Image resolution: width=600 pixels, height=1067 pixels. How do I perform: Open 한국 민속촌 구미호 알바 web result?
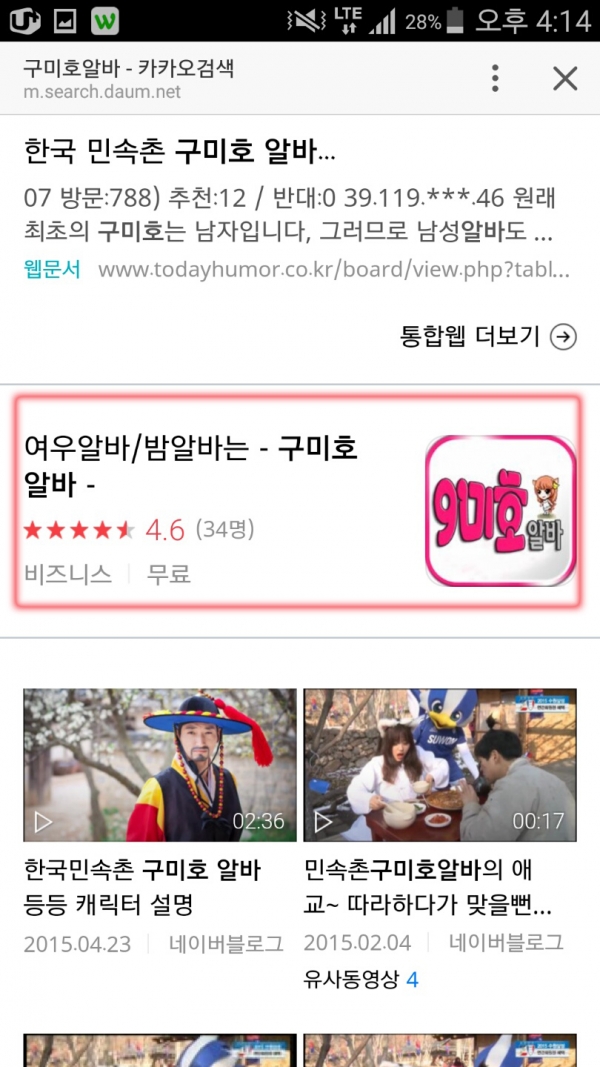pyautogui.click(x=180, y=152)
